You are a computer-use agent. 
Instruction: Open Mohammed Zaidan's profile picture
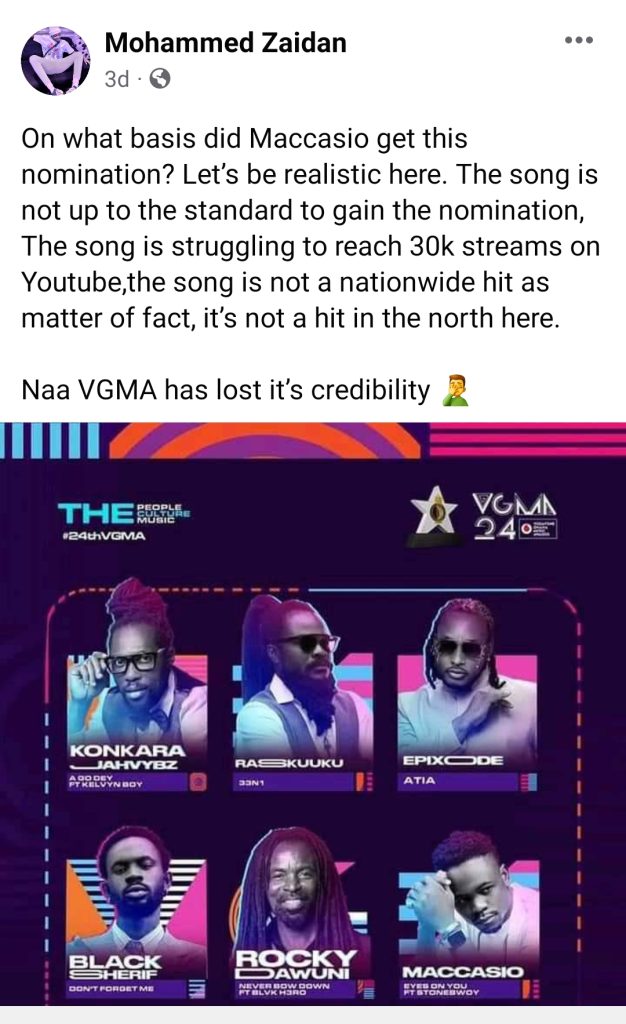[55, 61]
